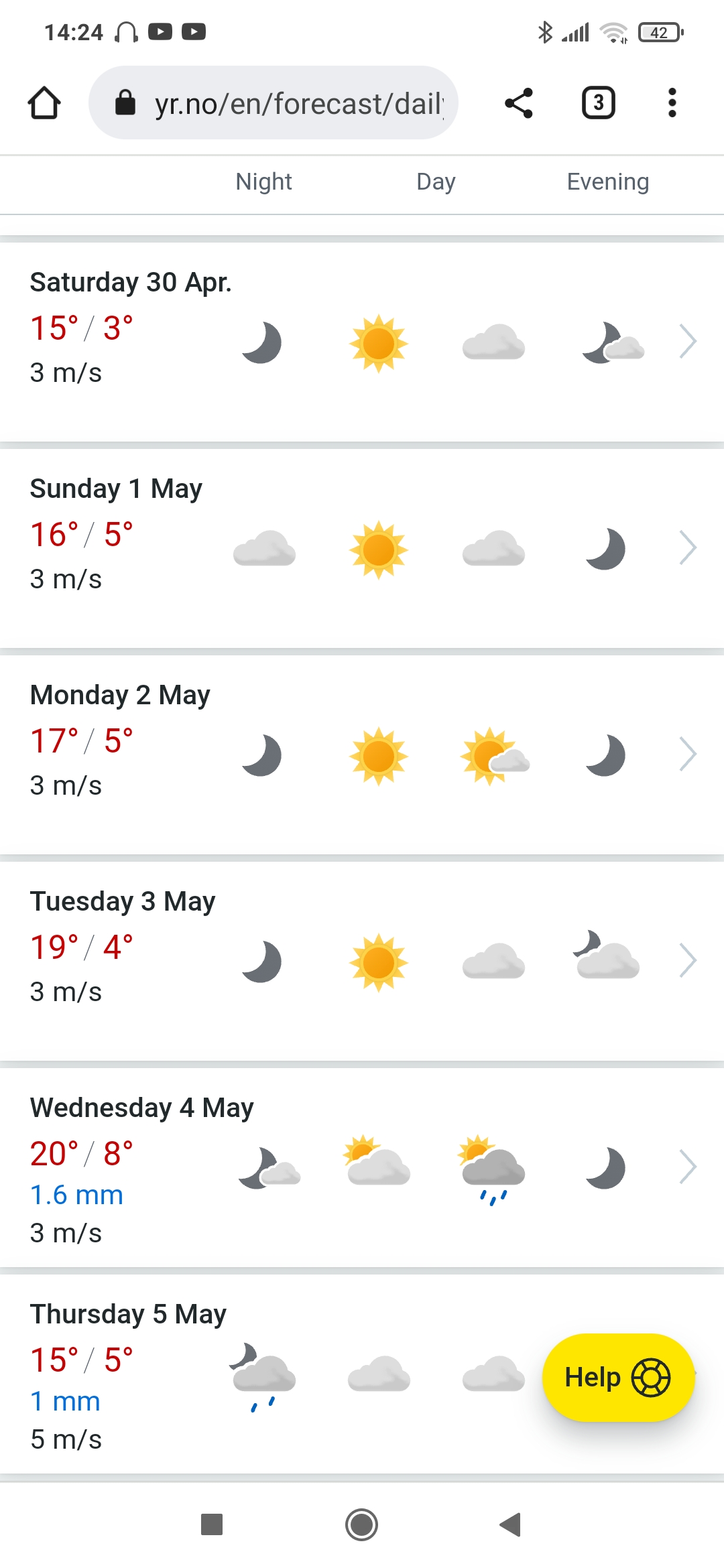Open the browser overflow menu
This screenshot has height=1568, width=724.
[x=672, y=103]
